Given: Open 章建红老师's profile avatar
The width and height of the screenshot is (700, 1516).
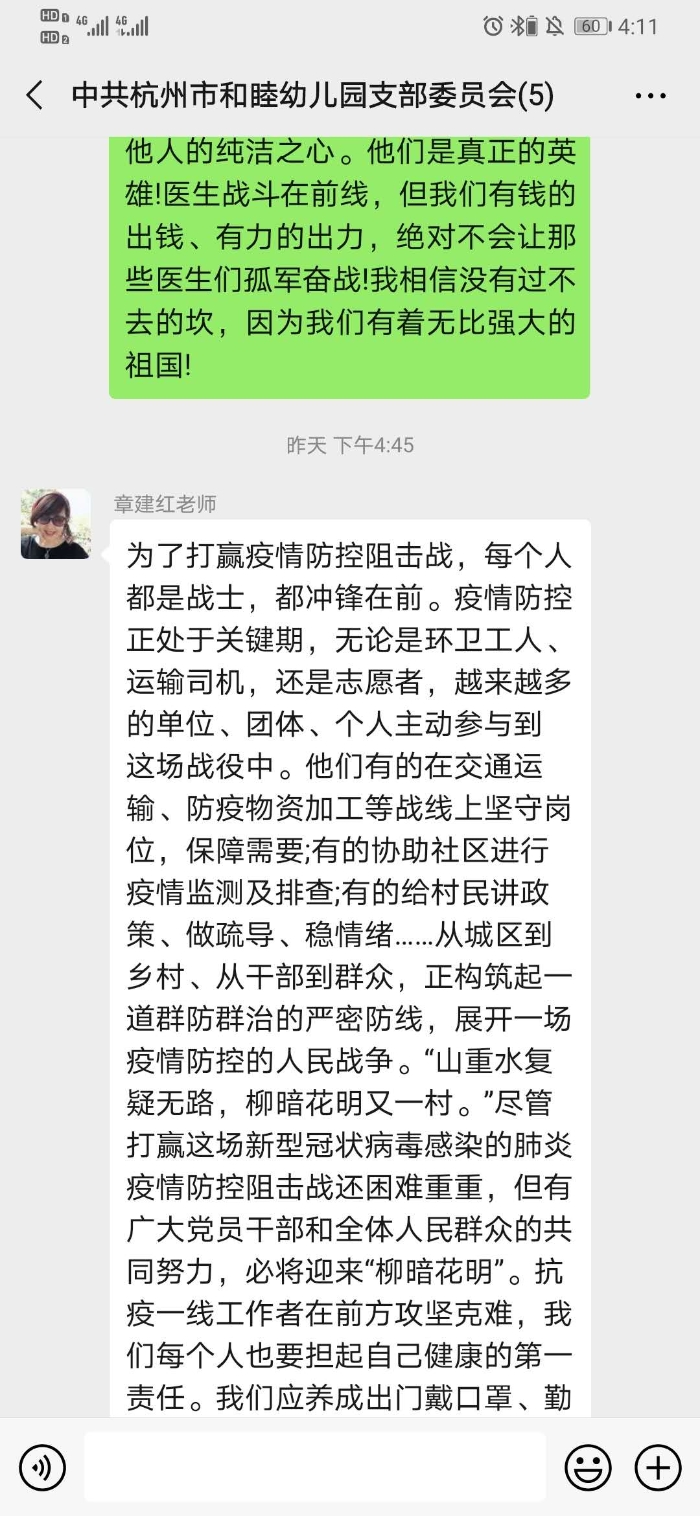Looking at the screenshot, I should [x=56, y=524].
